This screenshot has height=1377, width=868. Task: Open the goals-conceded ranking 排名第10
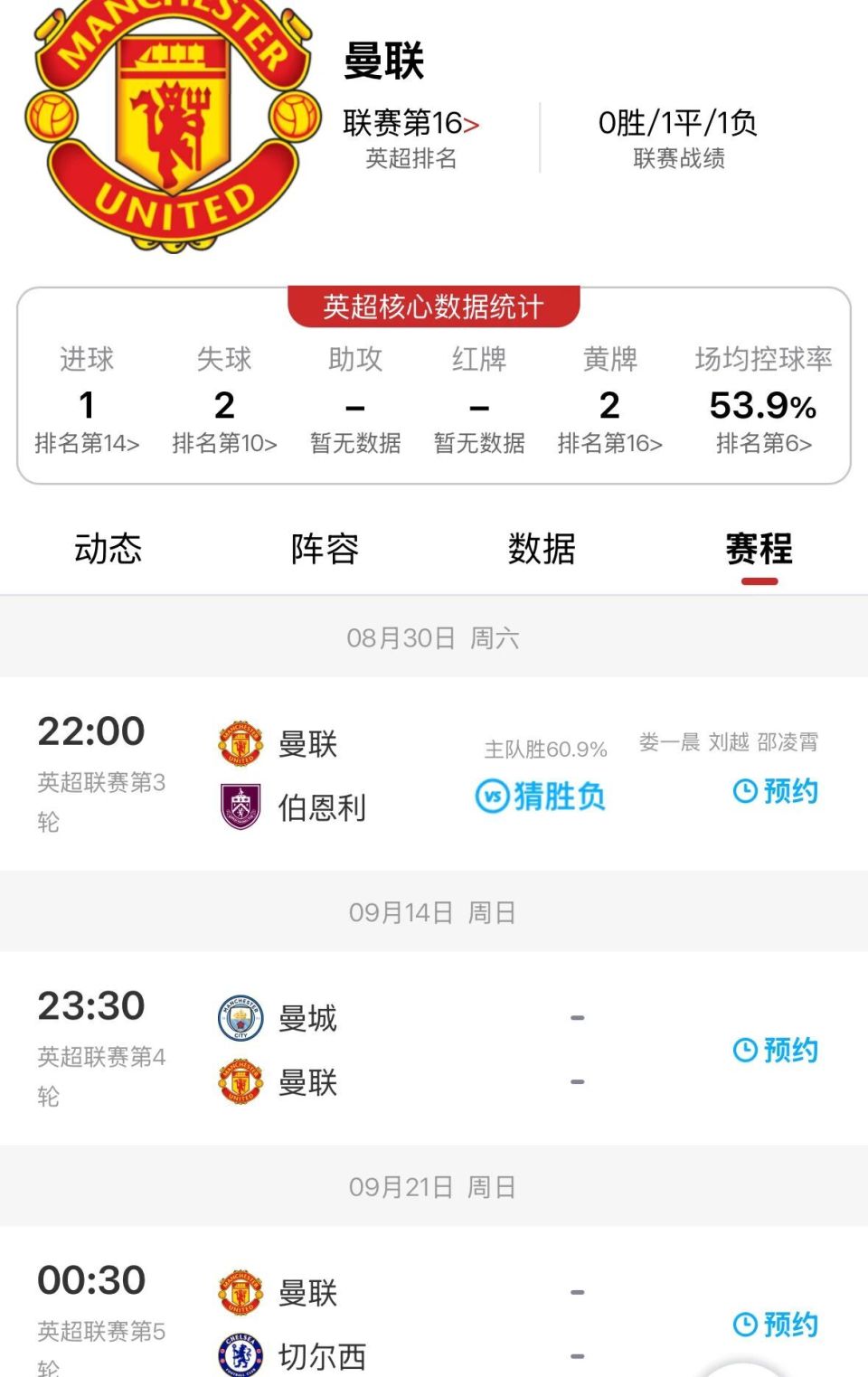click(224, 443)
